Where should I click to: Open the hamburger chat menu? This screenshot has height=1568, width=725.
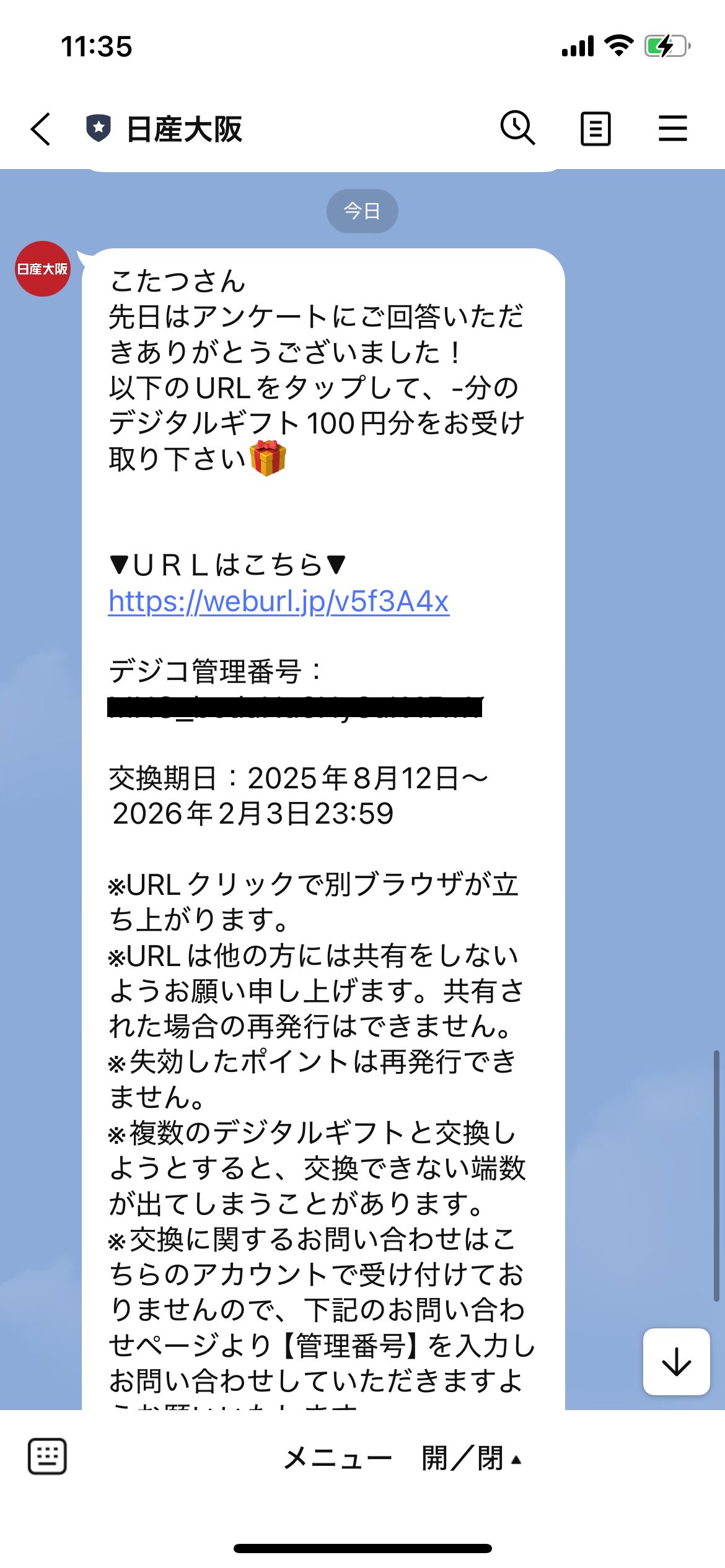tap(672, 129)
